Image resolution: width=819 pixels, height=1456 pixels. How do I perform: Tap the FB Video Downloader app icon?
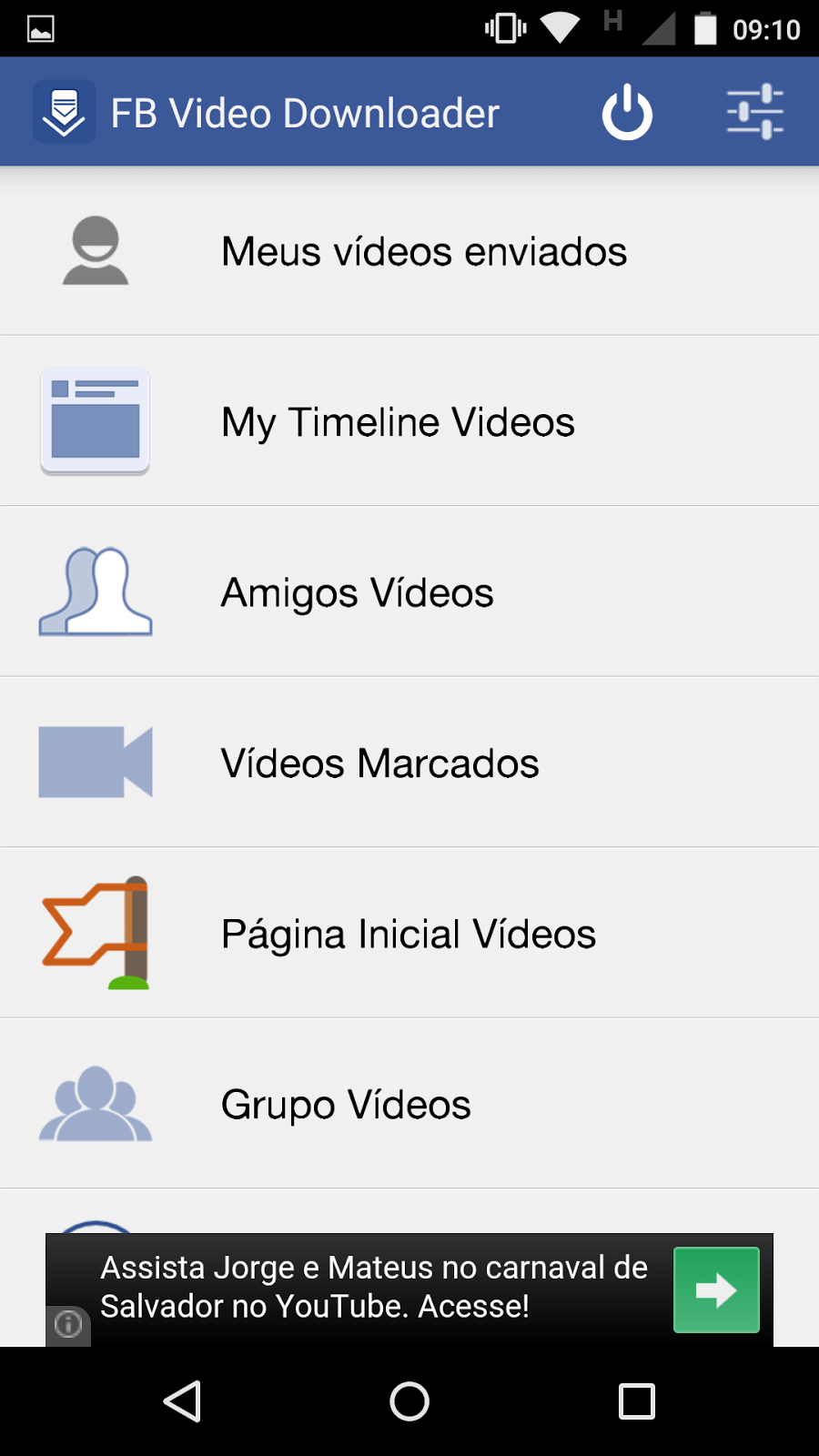(x=64, y=111)
